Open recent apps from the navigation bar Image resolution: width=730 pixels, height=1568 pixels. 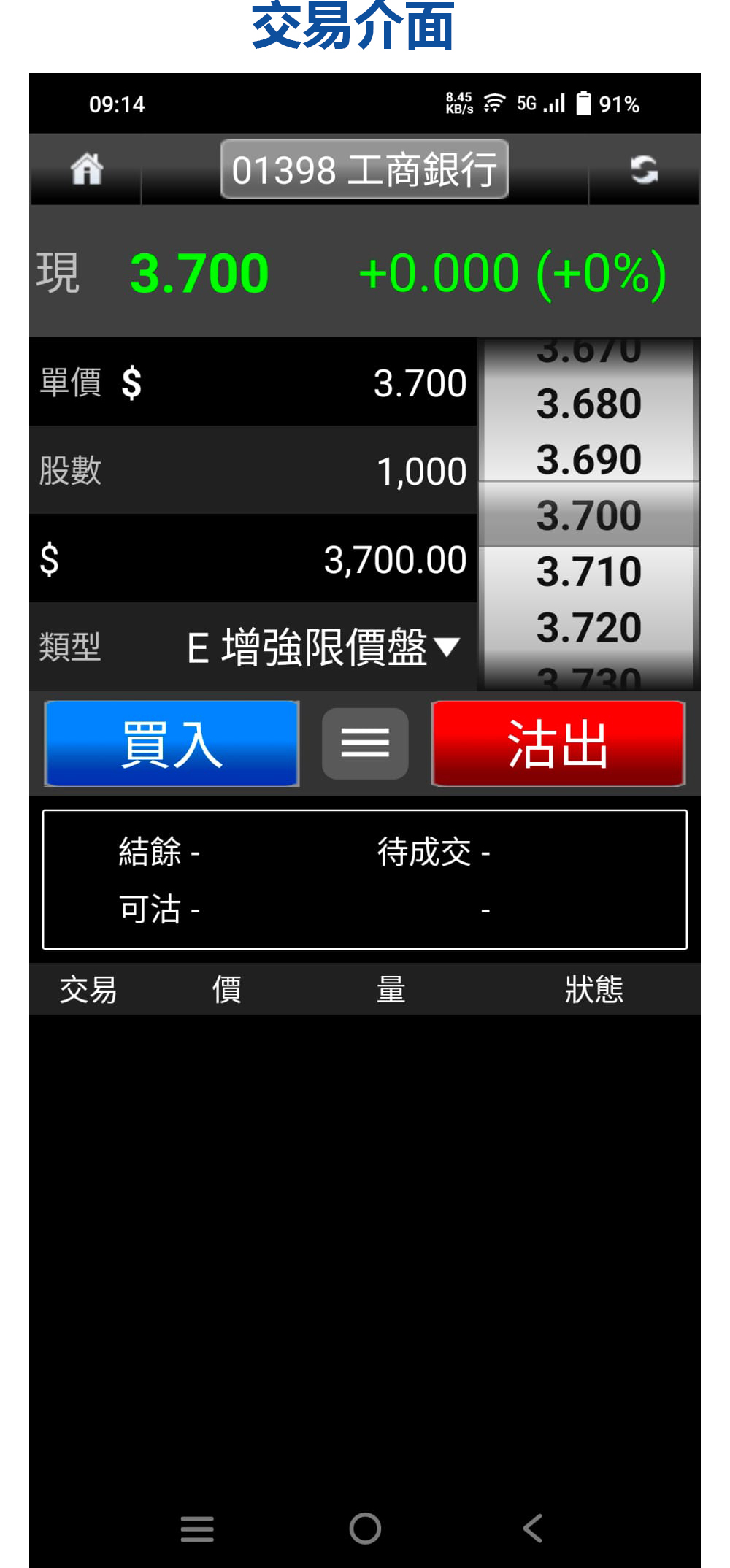pos(197,1528)
